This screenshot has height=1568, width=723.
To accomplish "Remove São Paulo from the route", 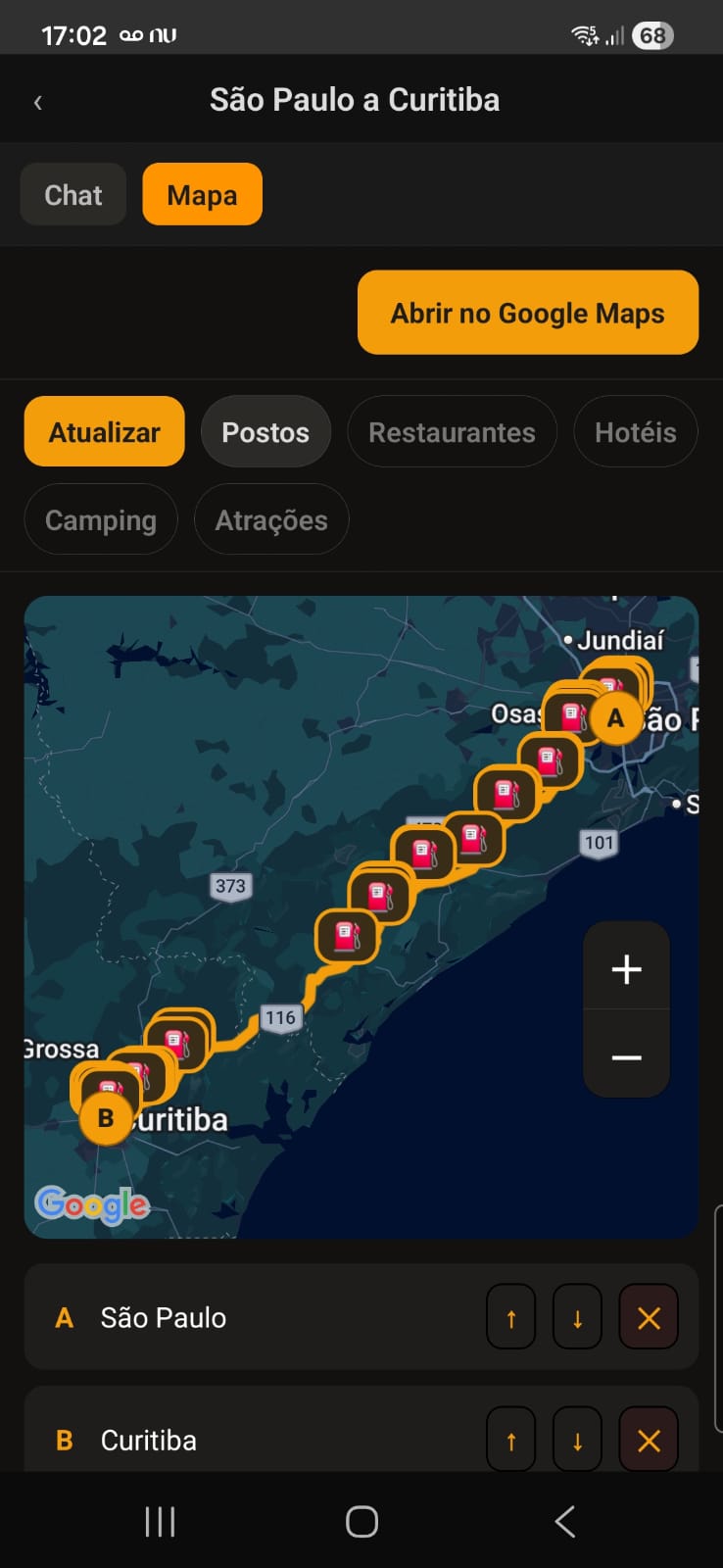I will (x=649, y=1318).
